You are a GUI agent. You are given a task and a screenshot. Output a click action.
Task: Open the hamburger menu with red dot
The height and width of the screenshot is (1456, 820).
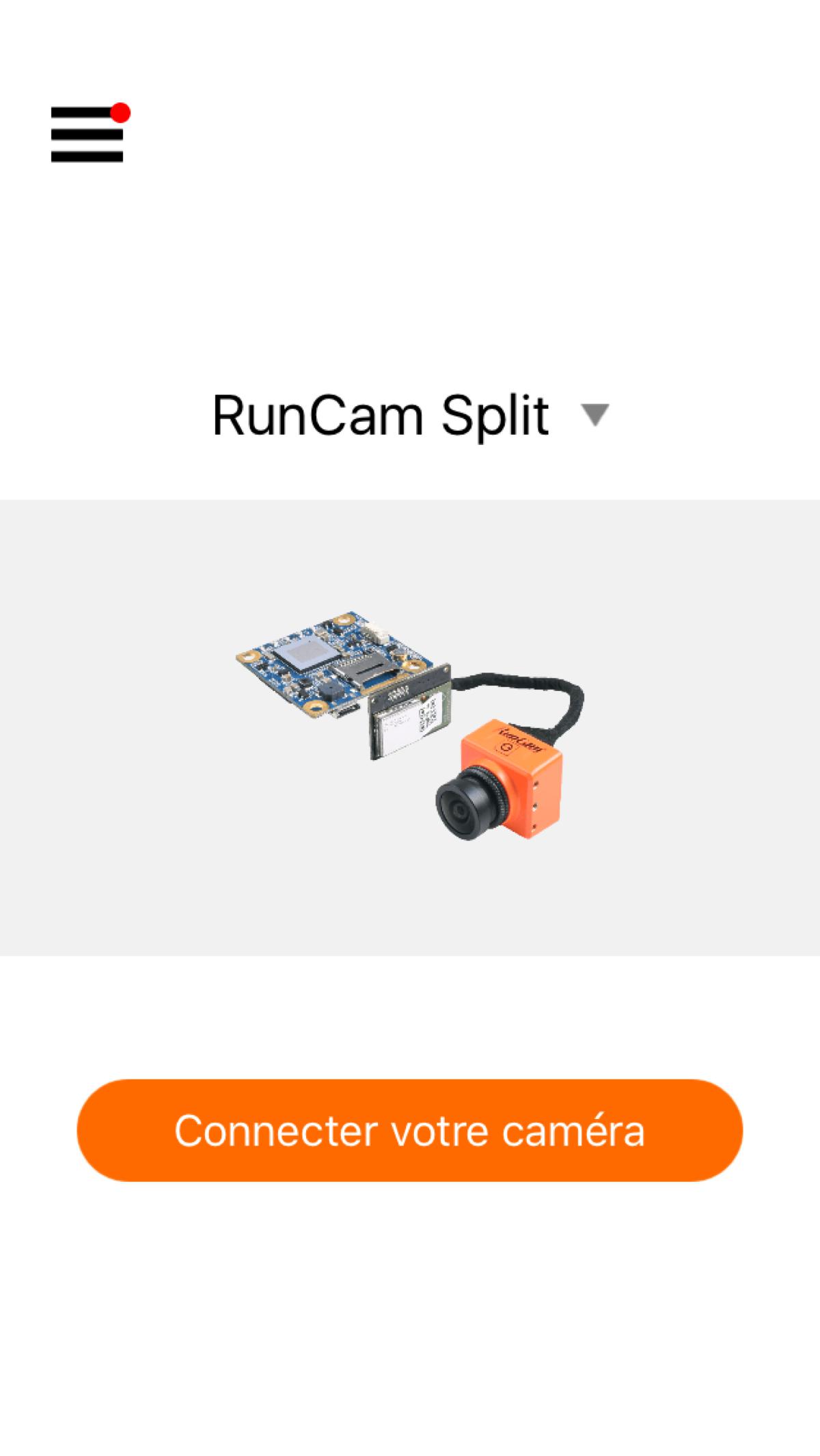point(89,133)
